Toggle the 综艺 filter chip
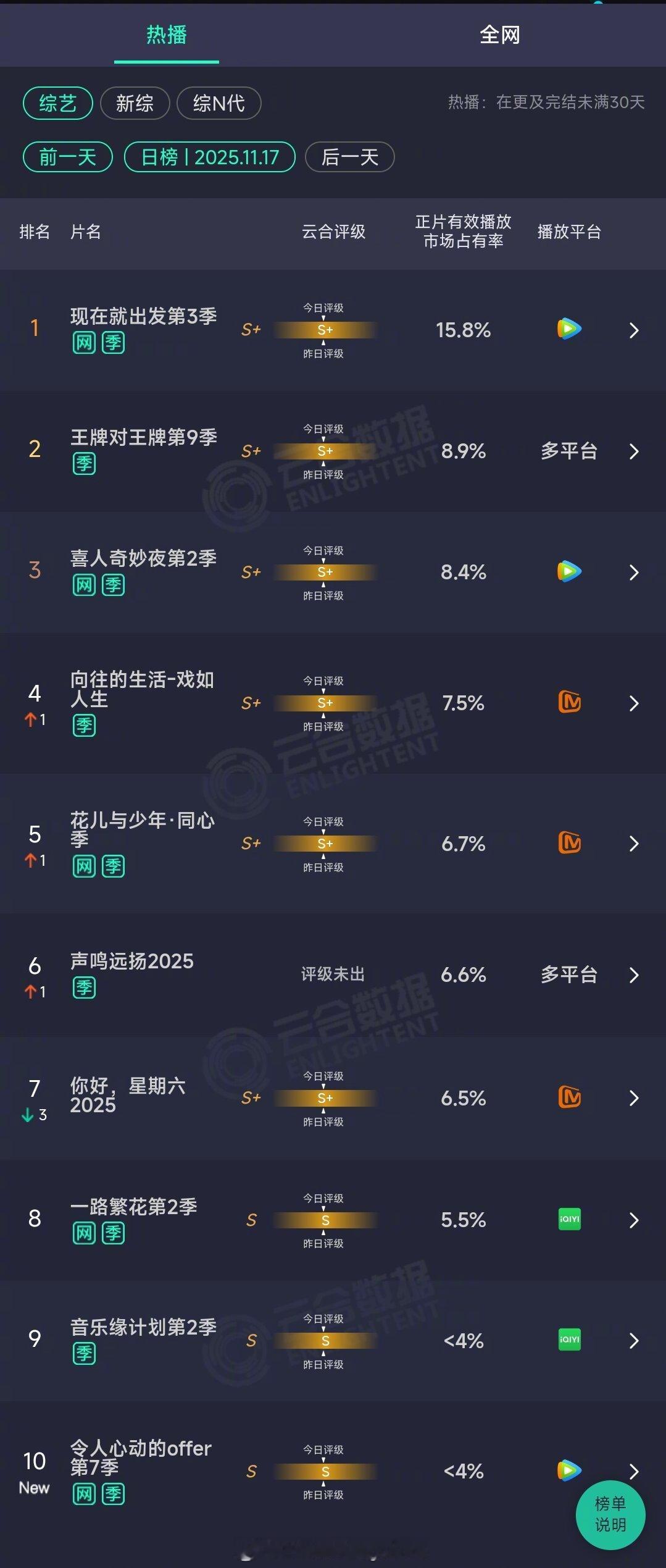Viewport: 666px width, 1568px height. 57,103
